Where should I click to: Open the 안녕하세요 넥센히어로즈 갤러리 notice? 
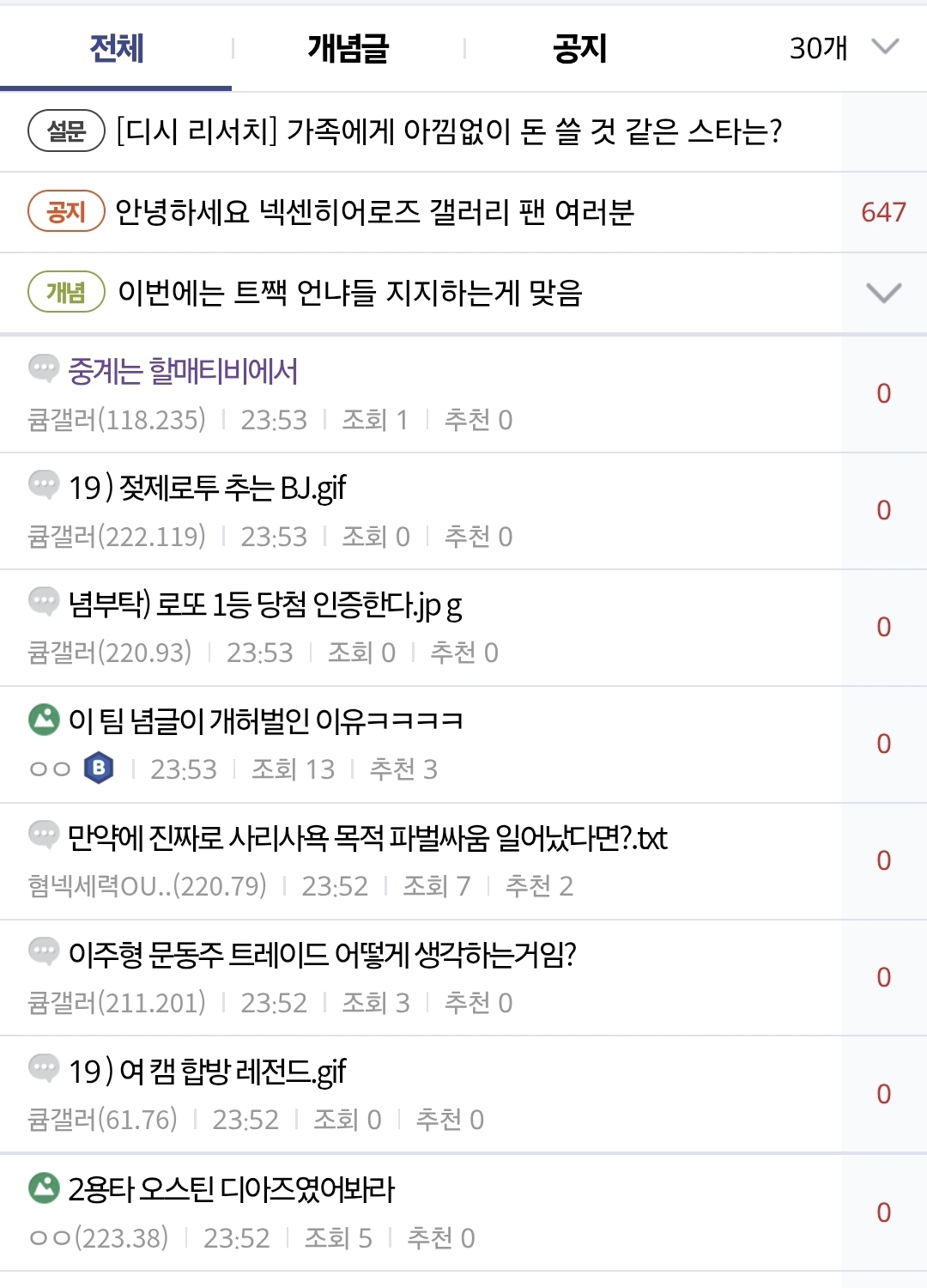coord(374,212)
